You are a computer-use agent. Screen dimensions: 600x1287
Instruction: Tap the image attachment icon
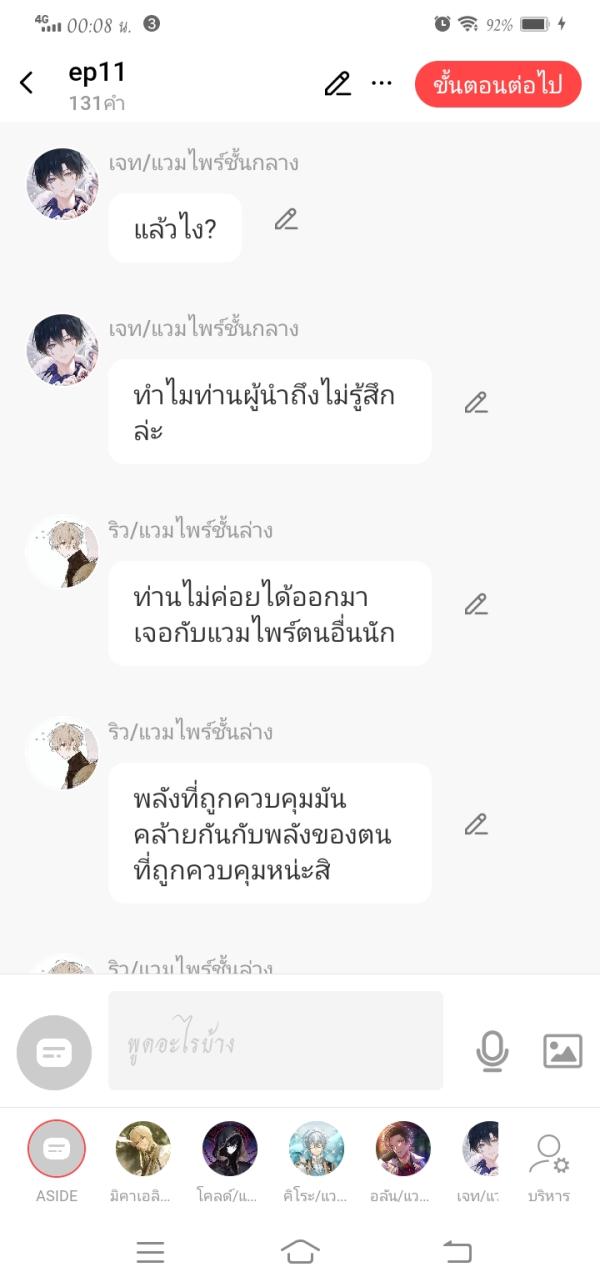(x=562, y=1051)
